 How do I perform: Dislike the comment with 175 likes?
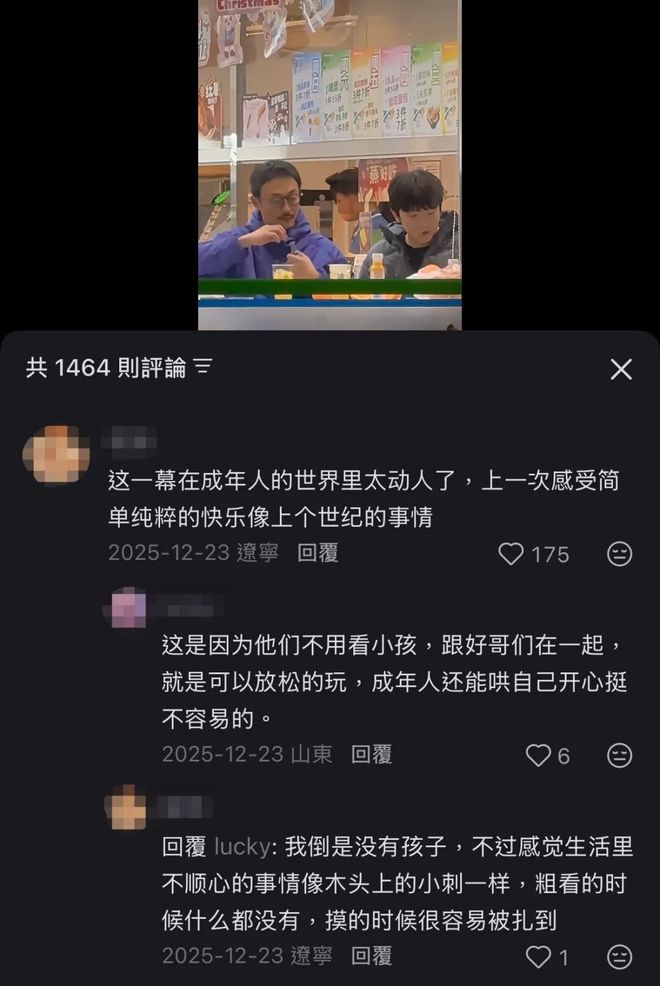pyautogui.click(x=620, y=554)
